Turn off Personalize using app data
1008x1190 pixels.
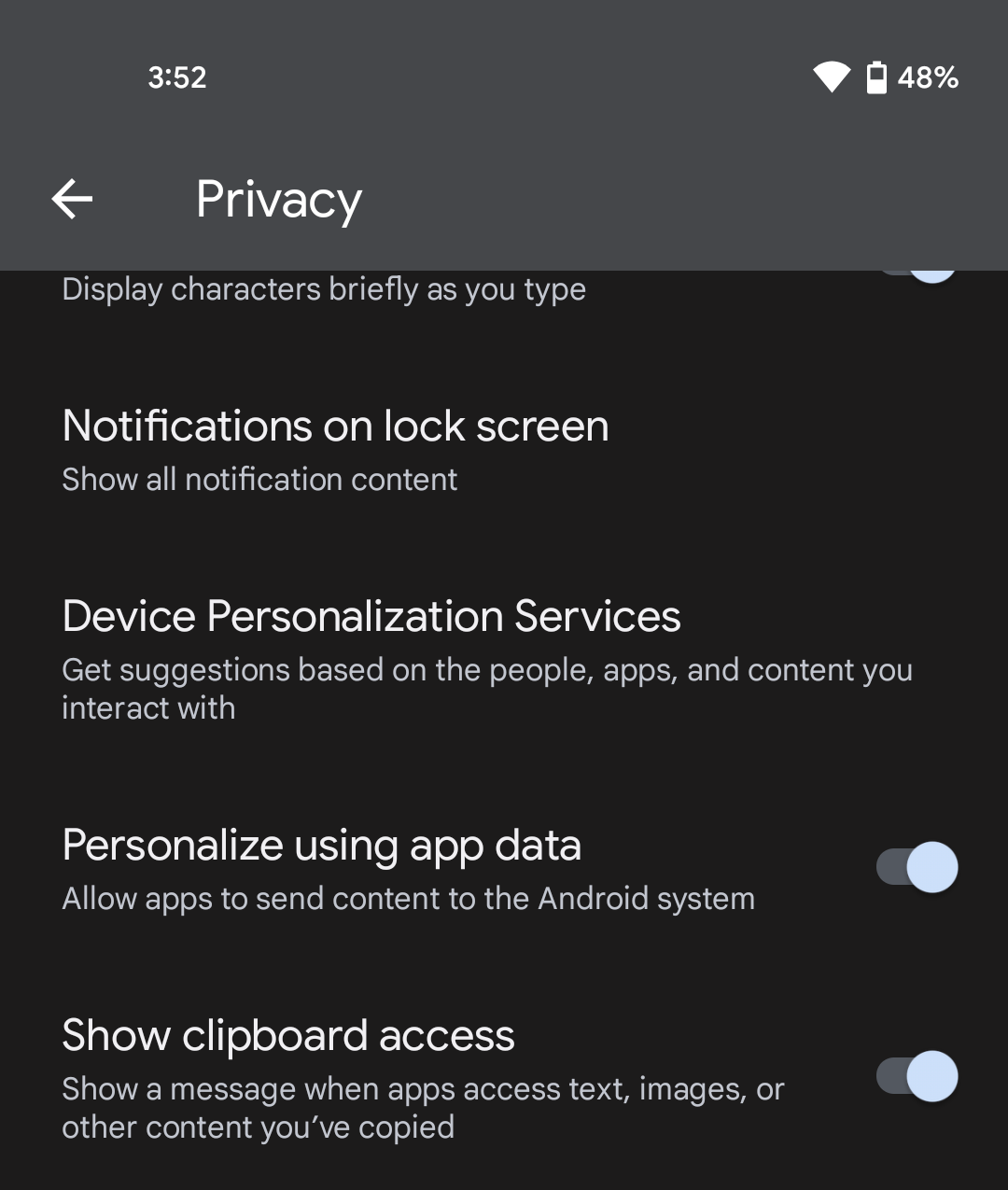click(x=917, y=868)
